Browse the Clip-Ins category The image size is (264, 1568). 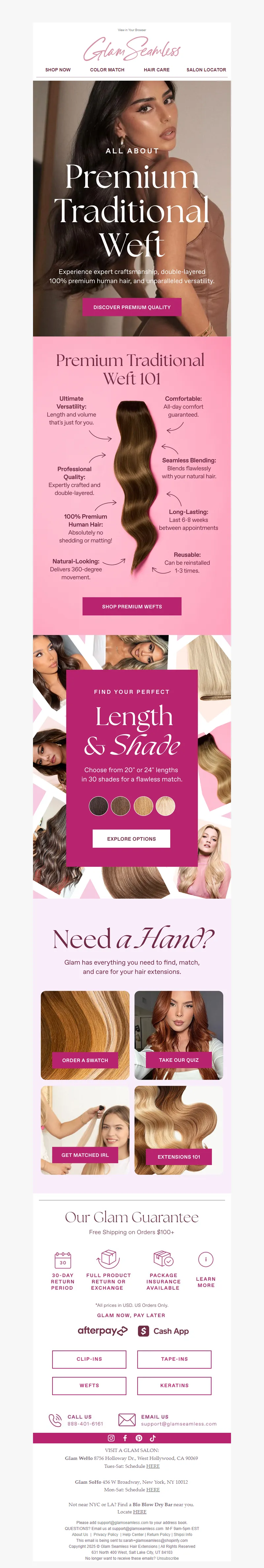tap(89, 1359)
